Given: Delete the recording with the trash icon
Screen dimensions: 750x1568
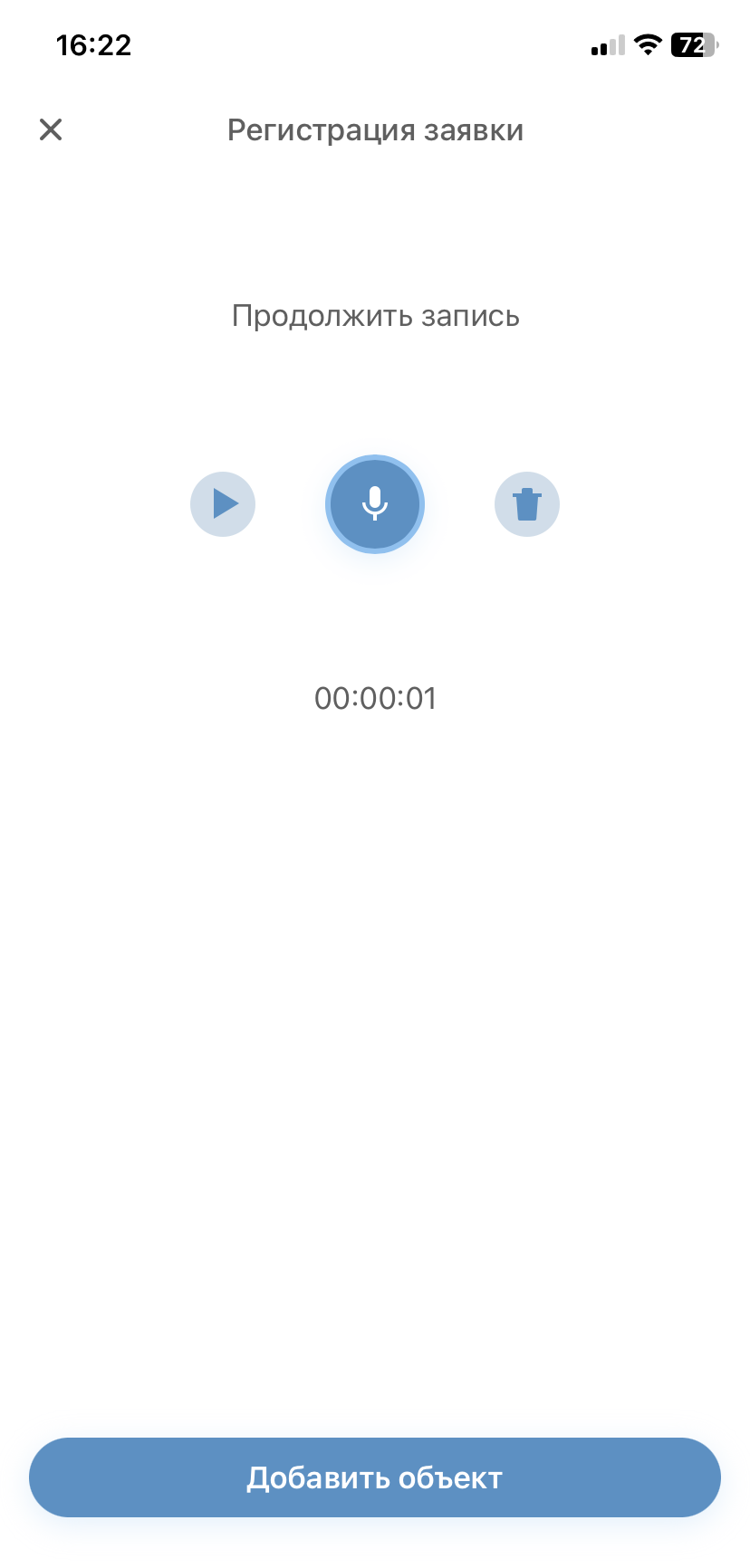Looking at the screenshot, I should (527, 504).
